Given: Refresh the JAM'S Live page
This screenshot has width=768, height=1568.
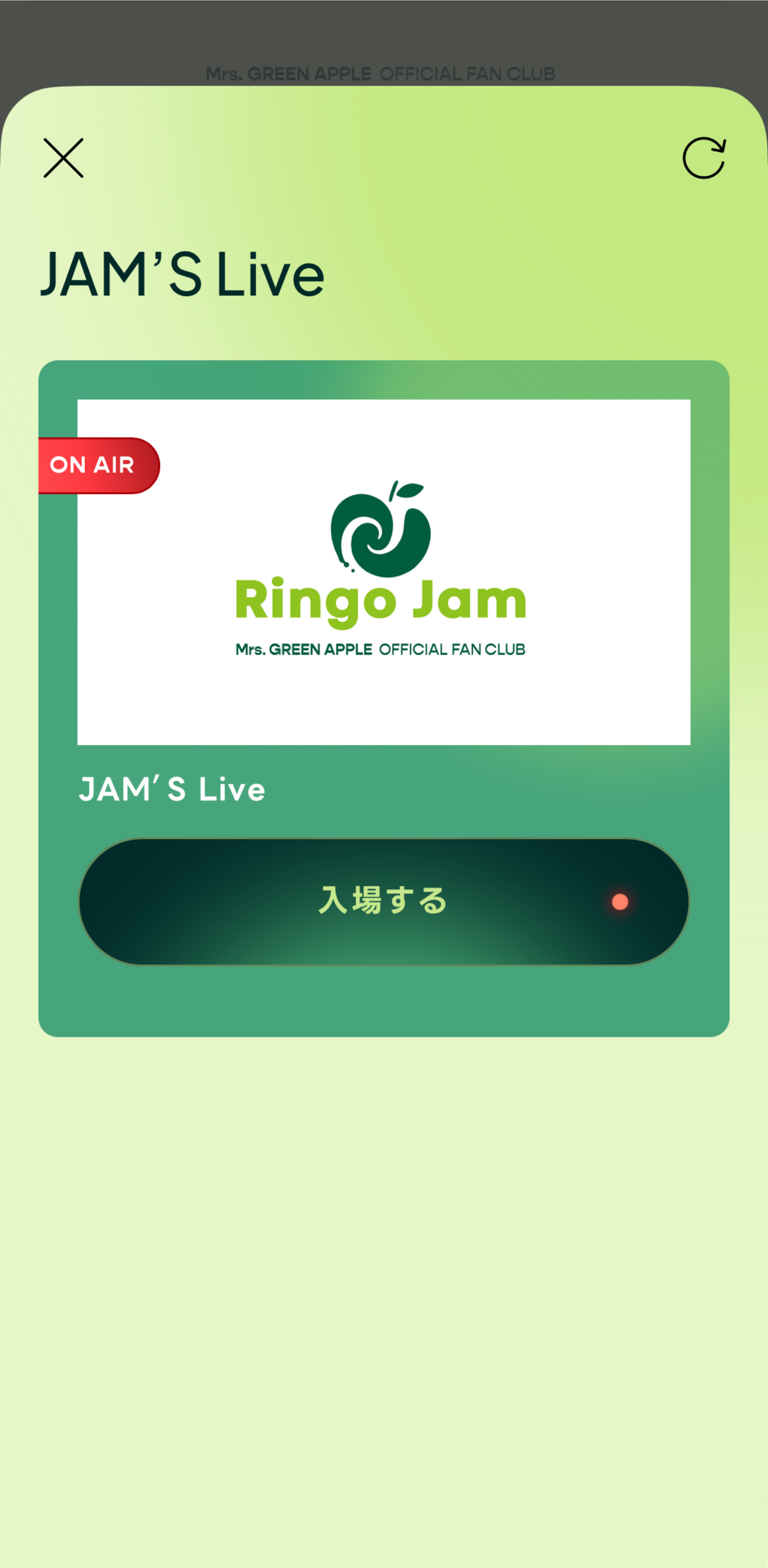Looking at the screenshot, I should pyautogui.click(x=703, y=158).
